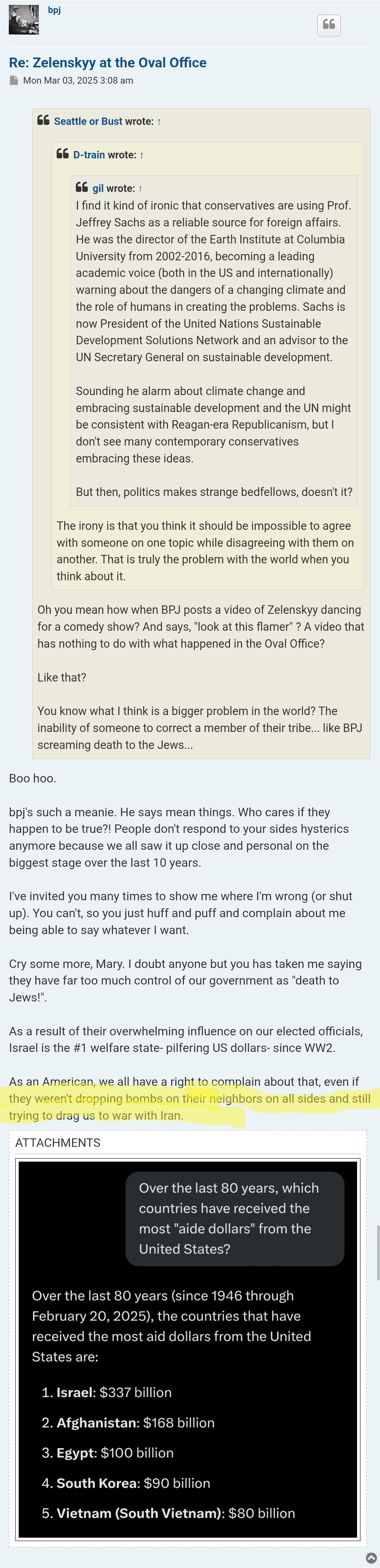Quote this post with the quote button
The width and height of the screenshot is (380, 1568).
click(329, 24)
